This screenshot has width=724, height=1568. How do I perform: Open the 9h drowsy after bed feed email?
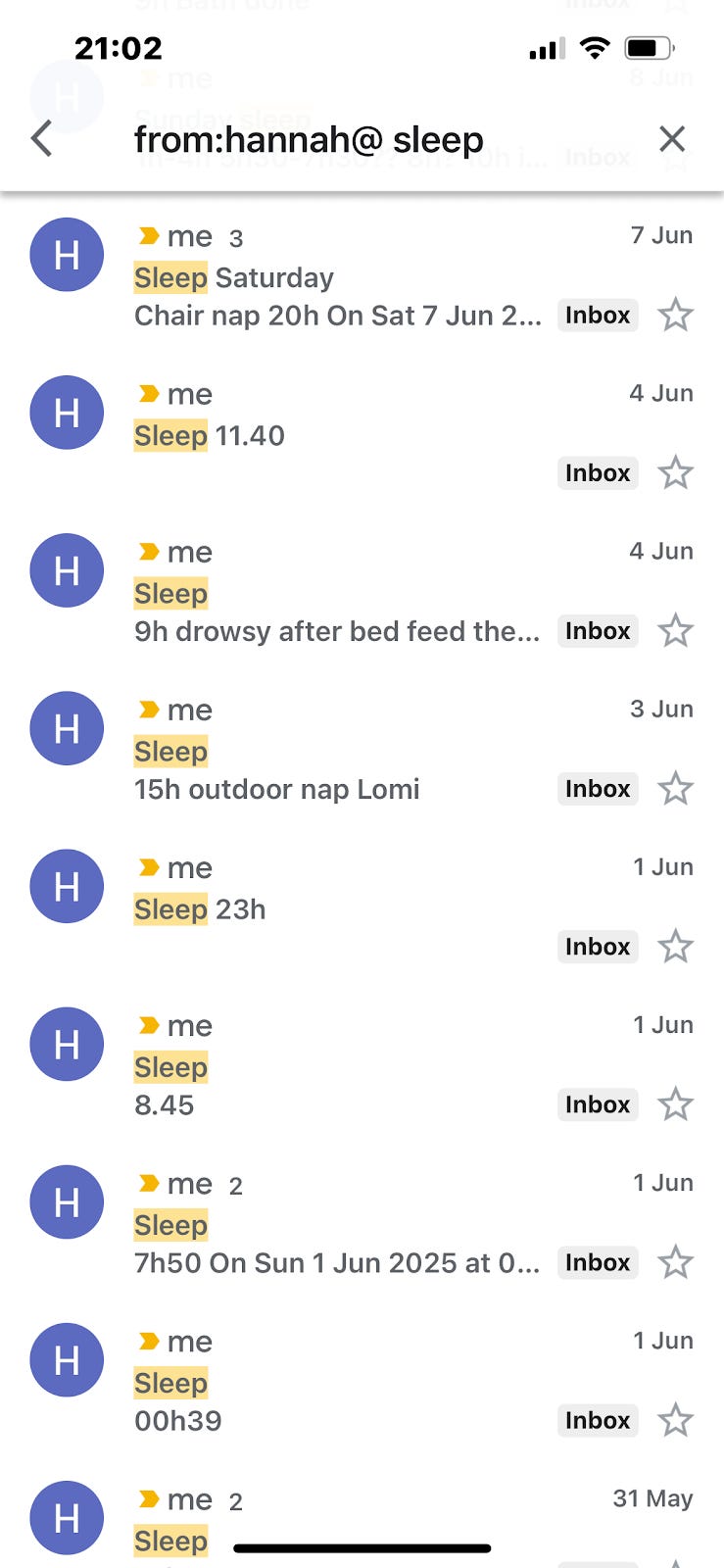point(336,631)
